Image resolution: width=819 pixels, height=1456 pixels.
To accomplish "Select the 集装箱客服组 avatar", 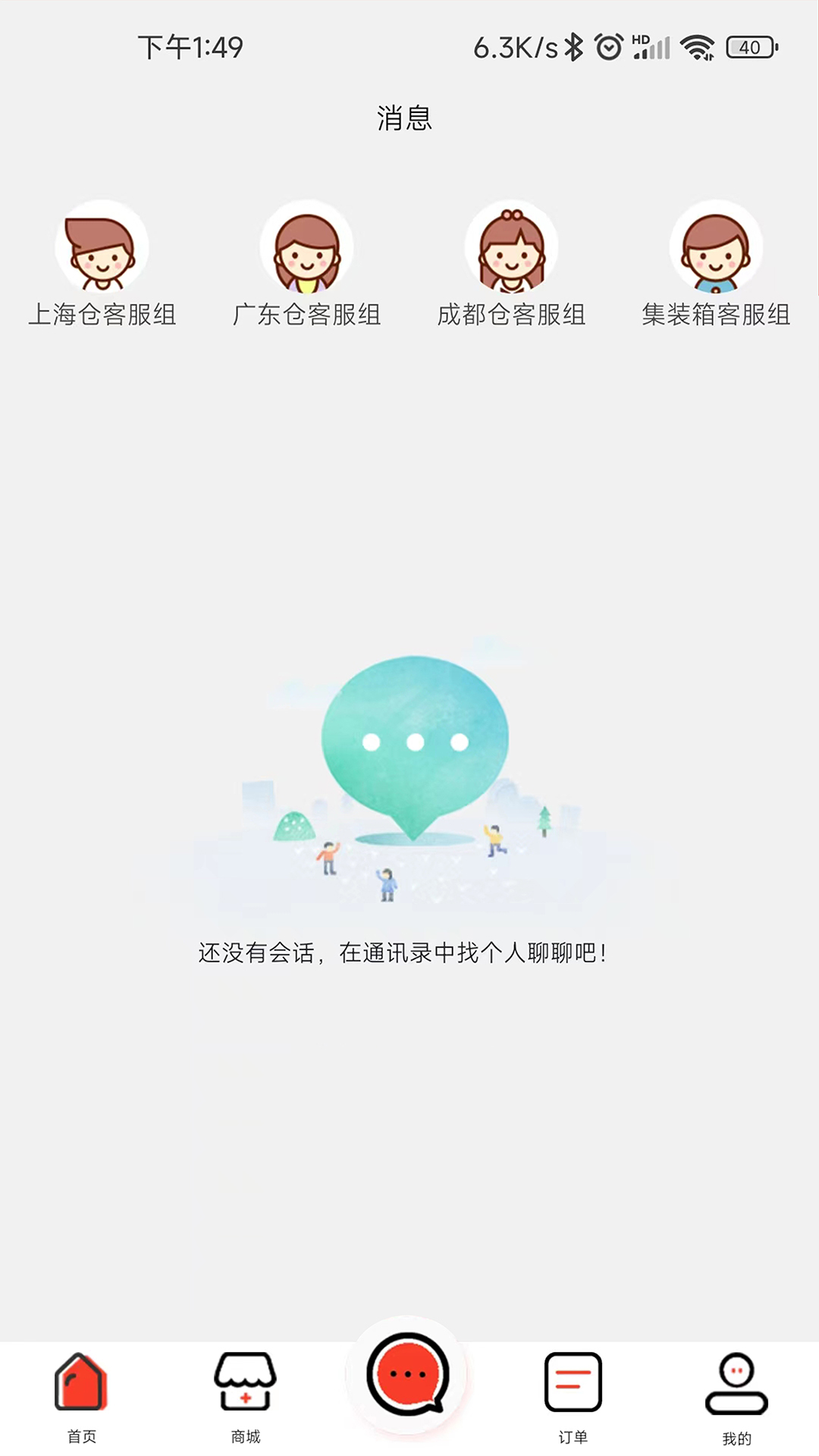I will 716,245.
